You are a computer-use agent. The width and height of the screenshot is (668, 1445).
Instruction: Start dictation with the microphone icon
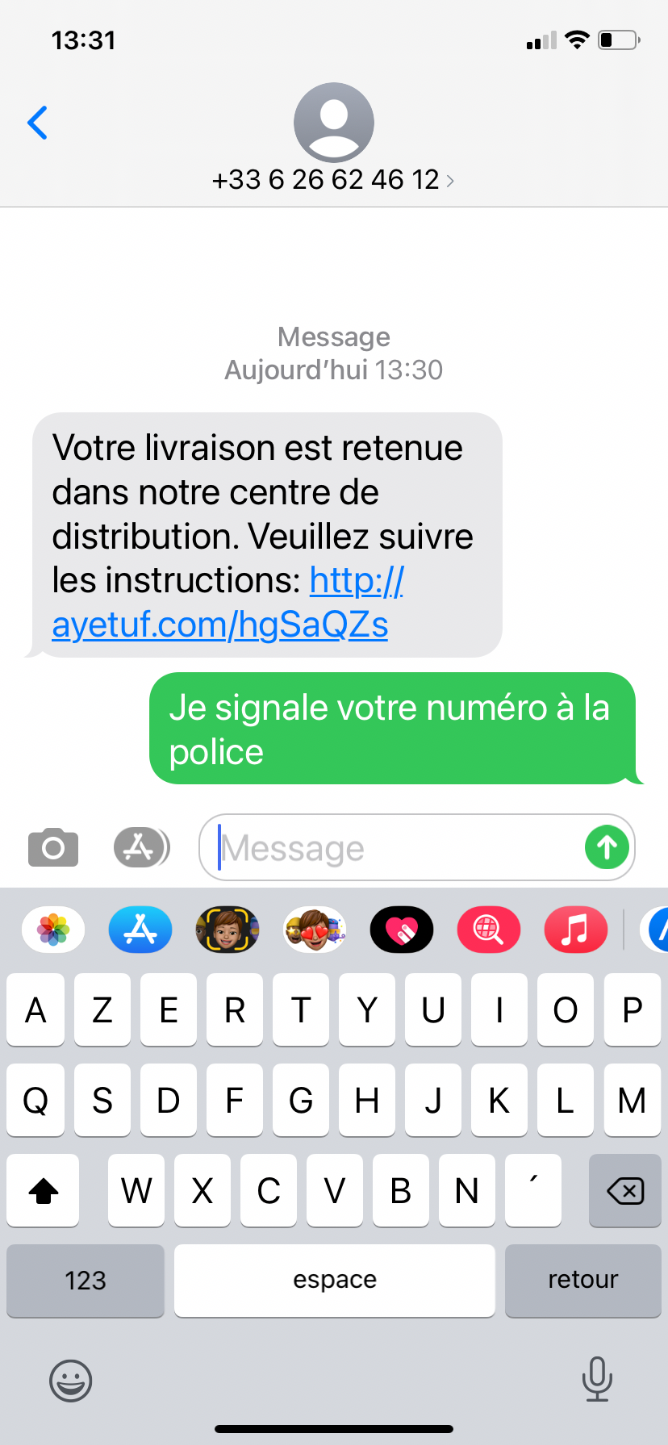pos(597,1380)
